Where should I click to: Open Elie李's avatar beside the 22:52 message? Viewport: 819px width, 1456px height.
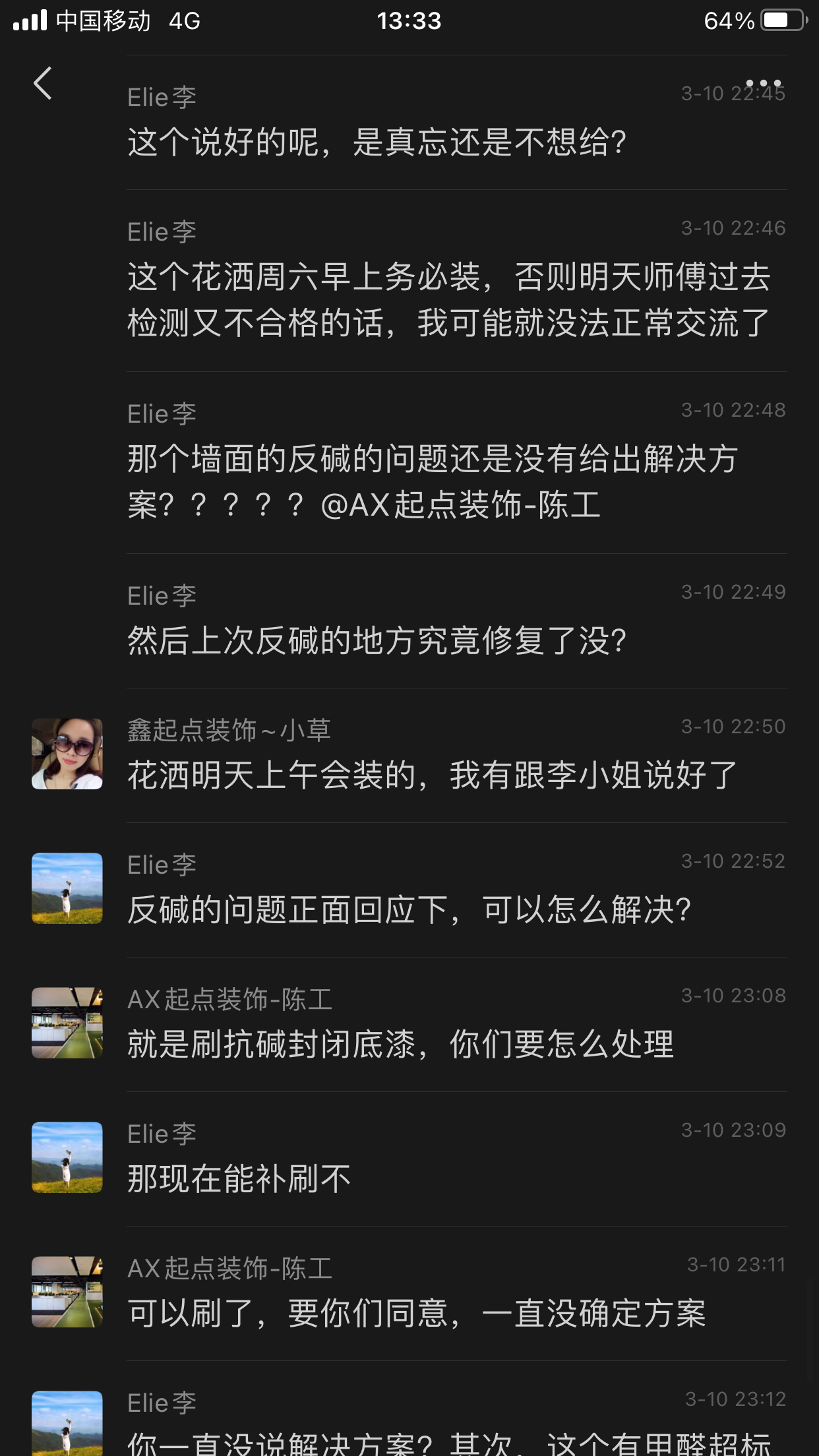67,888
